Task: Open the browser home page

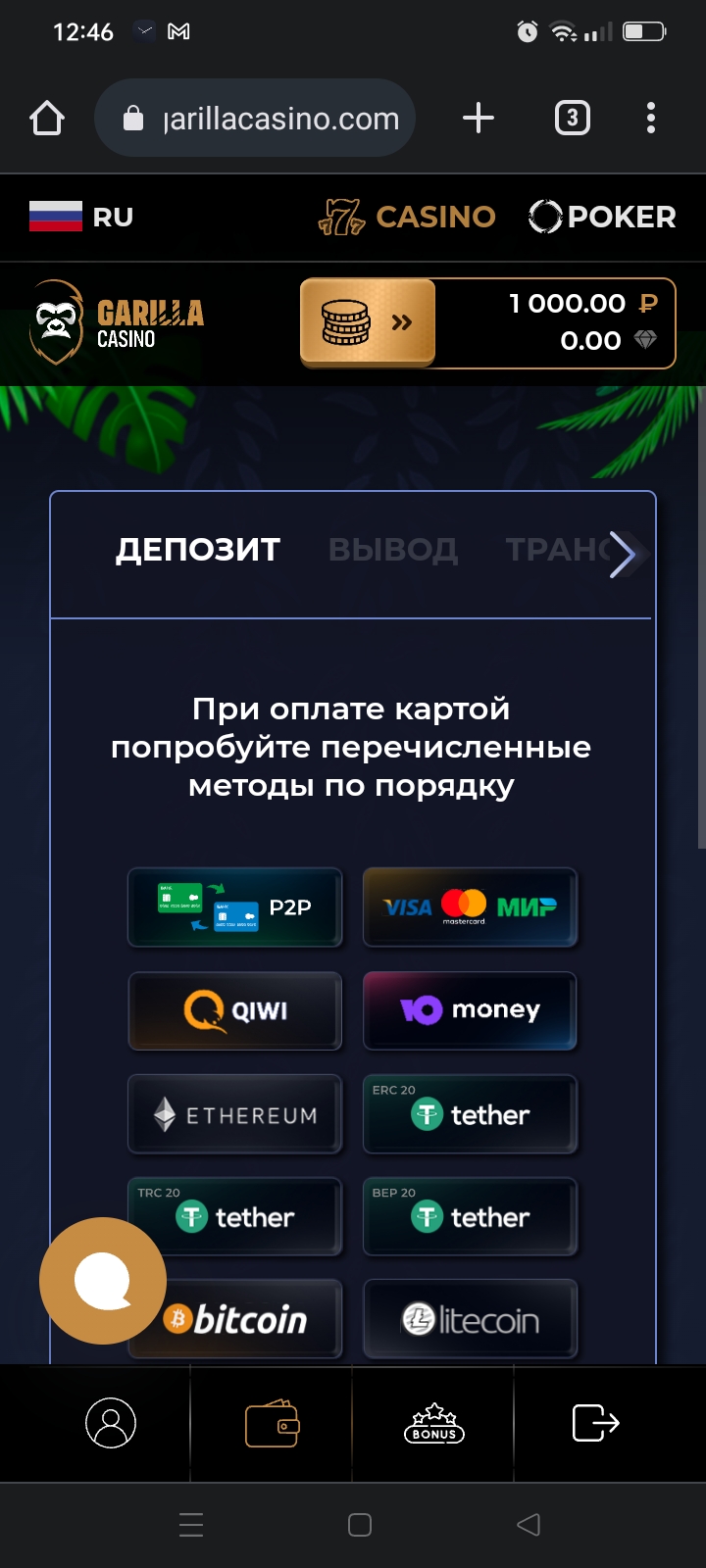Action: [47, 119]
